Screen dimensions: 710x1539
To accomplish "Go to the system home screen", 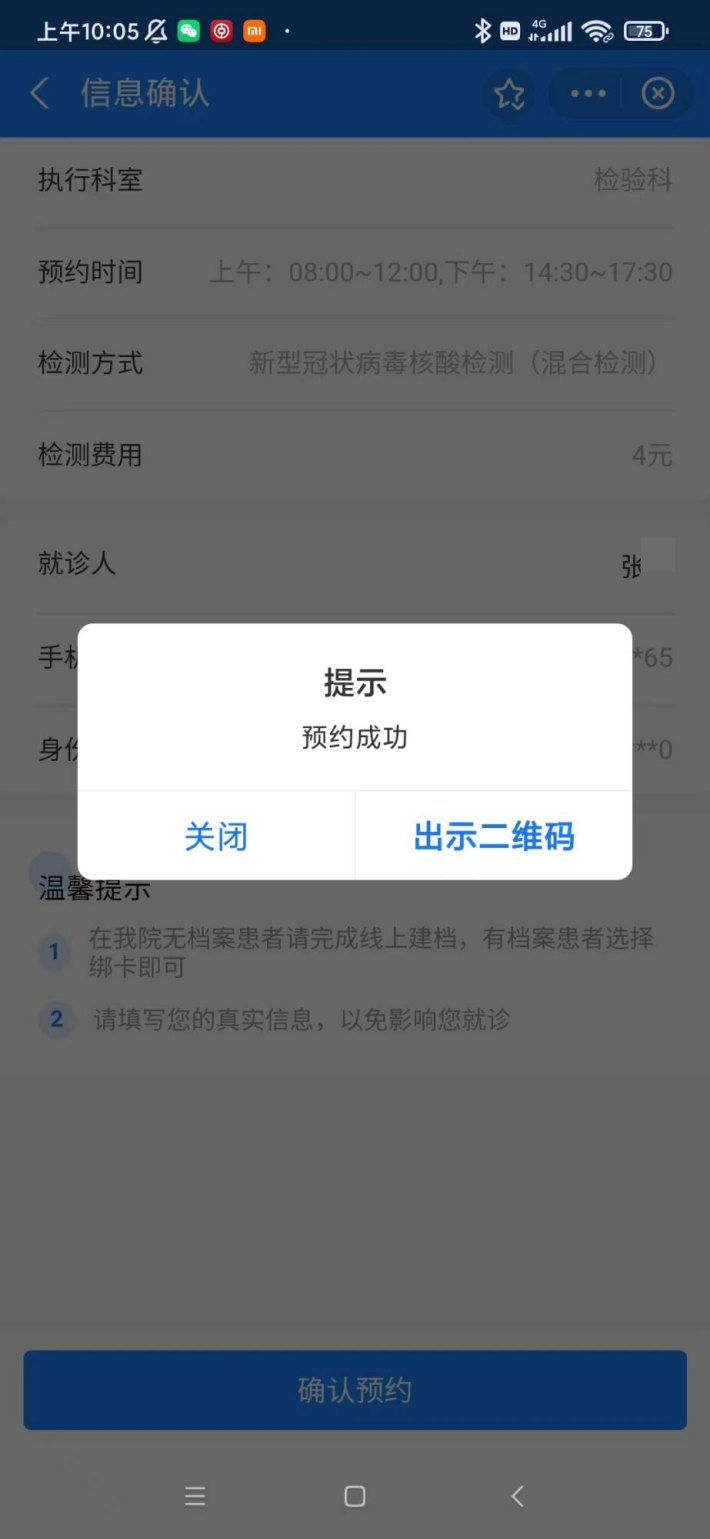I will [x=355, y=1496].
